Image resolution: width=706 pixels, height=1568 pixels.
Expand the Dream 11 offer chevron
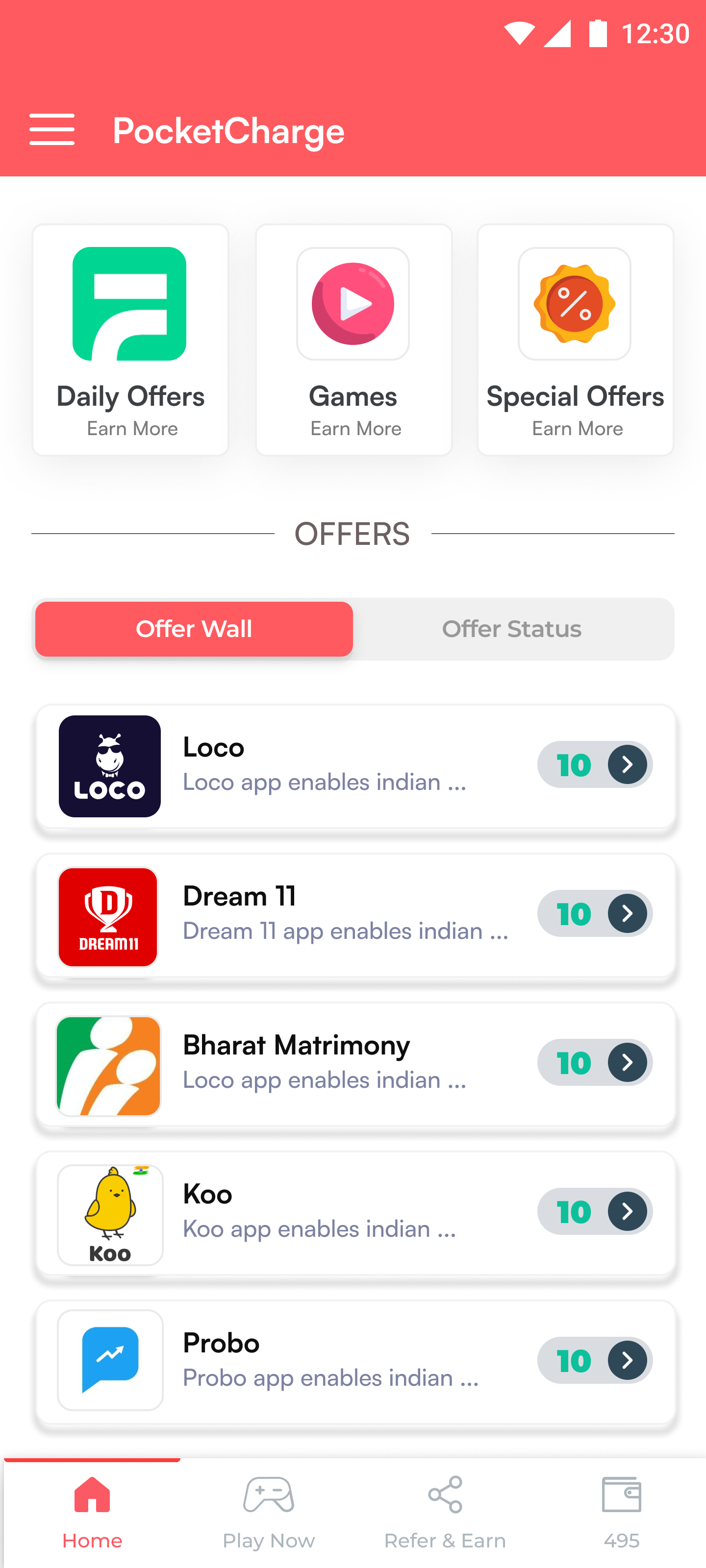629,913
